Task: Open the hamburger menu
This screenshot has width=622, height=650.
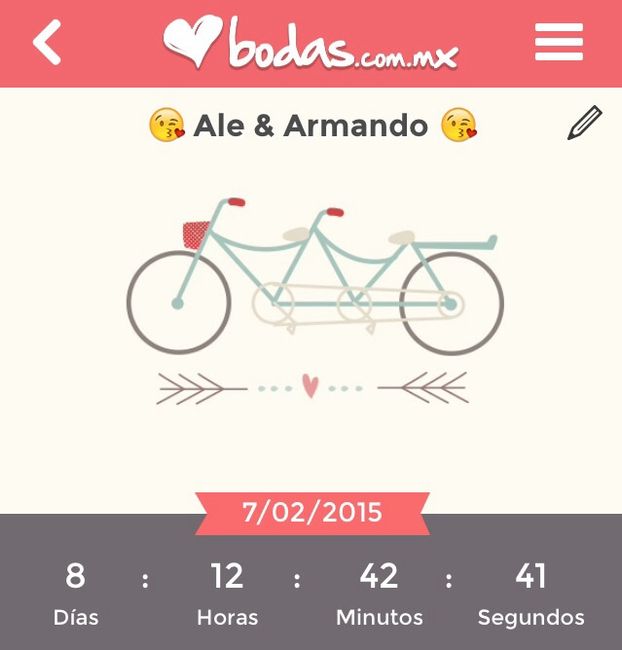Action: tap(558, 43)
